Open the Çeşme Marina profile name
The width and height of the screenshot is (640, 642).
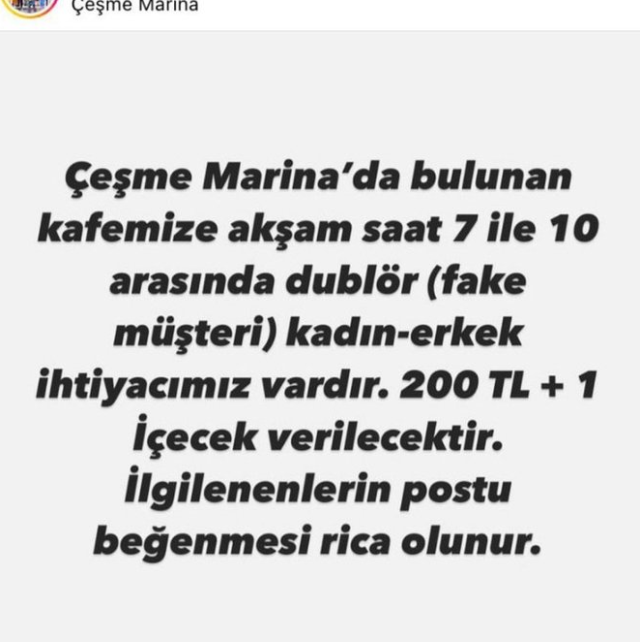point(135,6)
